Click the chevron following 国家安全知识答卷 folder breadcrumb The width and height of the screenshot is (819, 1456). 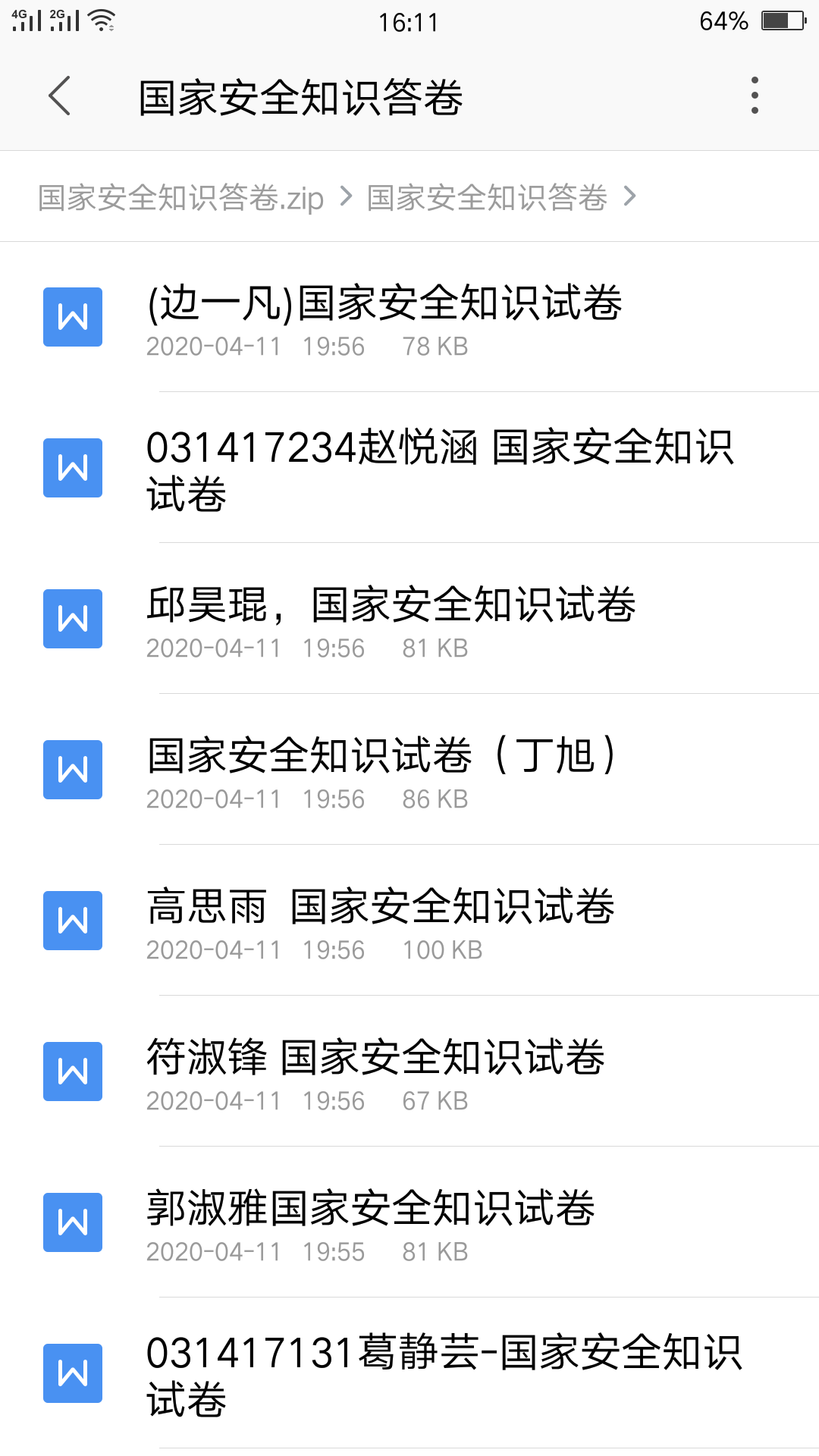pyautogui.click(x=631, y=197)
